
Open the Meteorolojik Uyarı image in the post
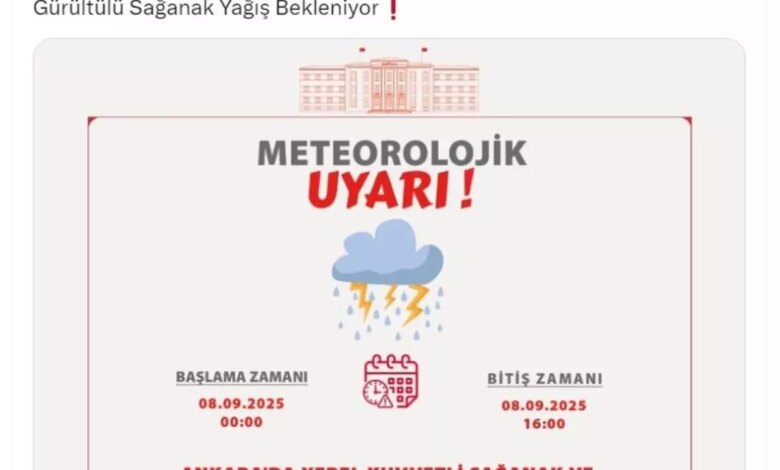389,254
